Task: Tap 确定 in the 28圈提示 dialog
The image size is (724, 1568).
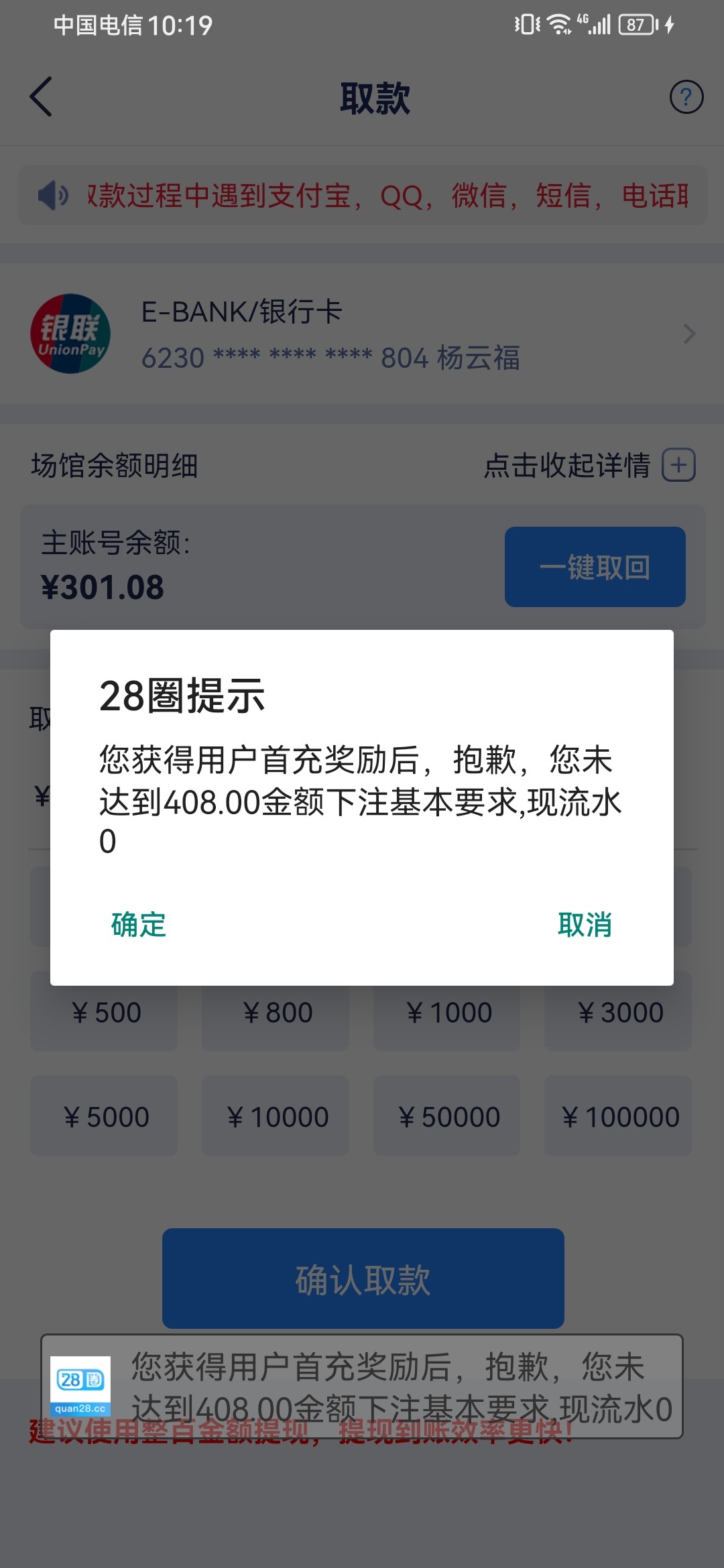Action: (x=139, y=925)
